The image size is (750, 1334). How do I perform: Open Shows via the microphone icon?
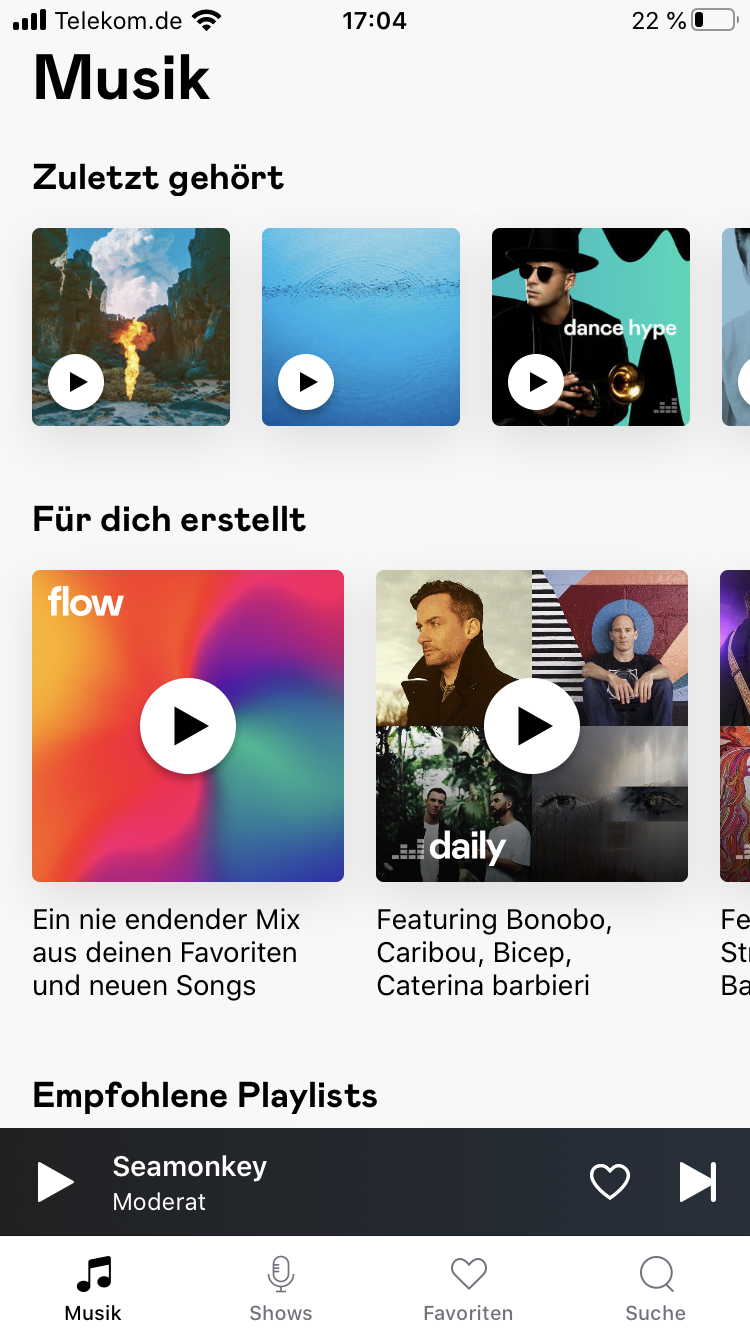280,1274
